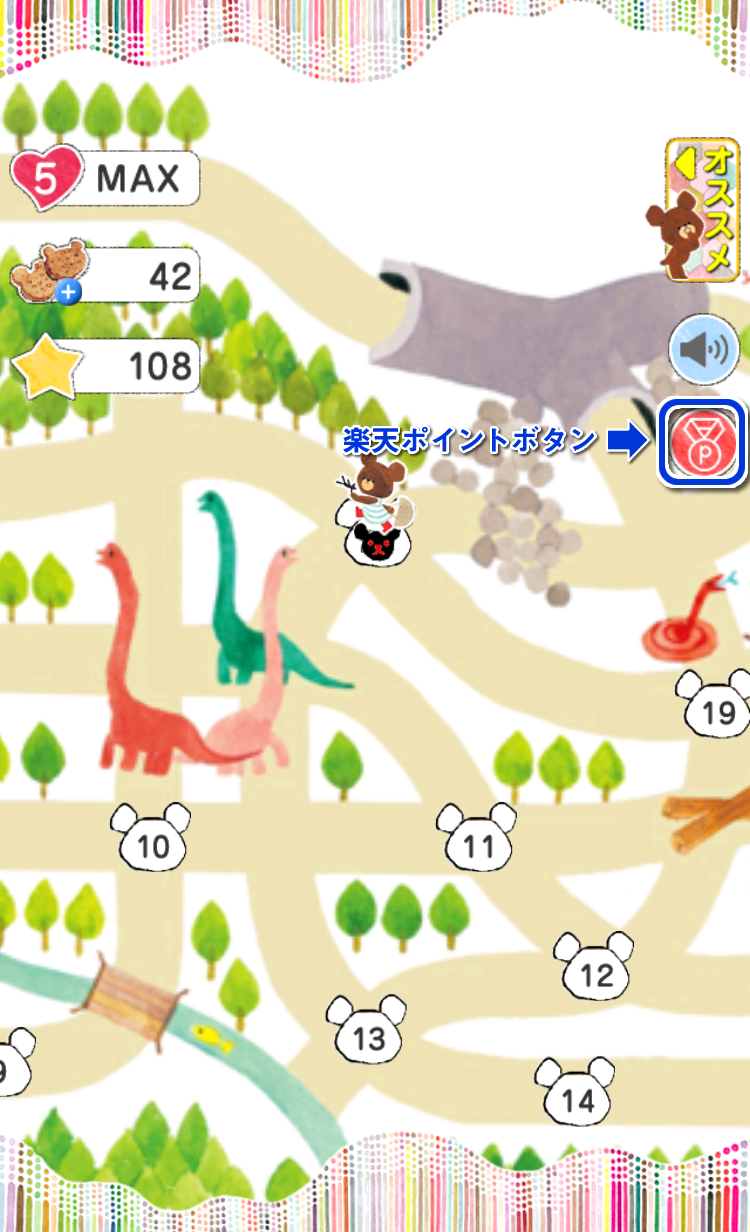750x1232 pixels.
Task: Open the hearts lives counter
Action: 105,178
